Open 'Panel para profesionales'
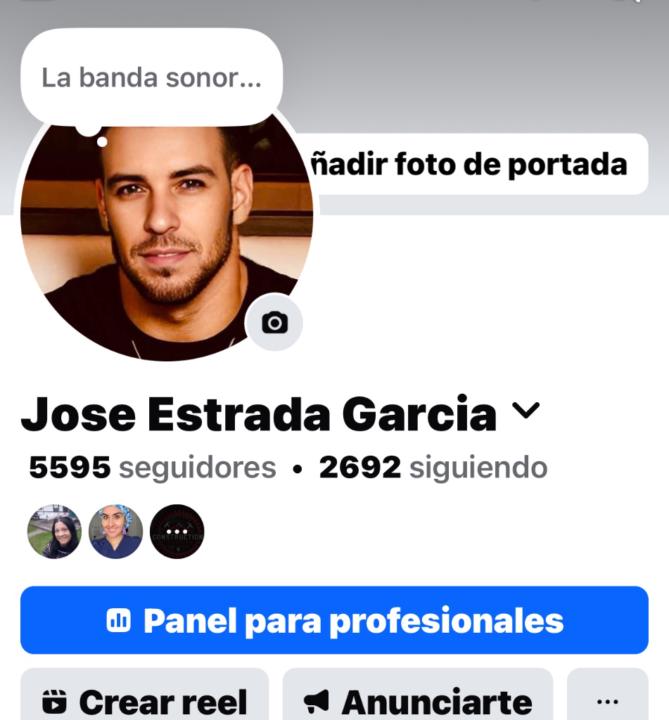 (334, 620)
